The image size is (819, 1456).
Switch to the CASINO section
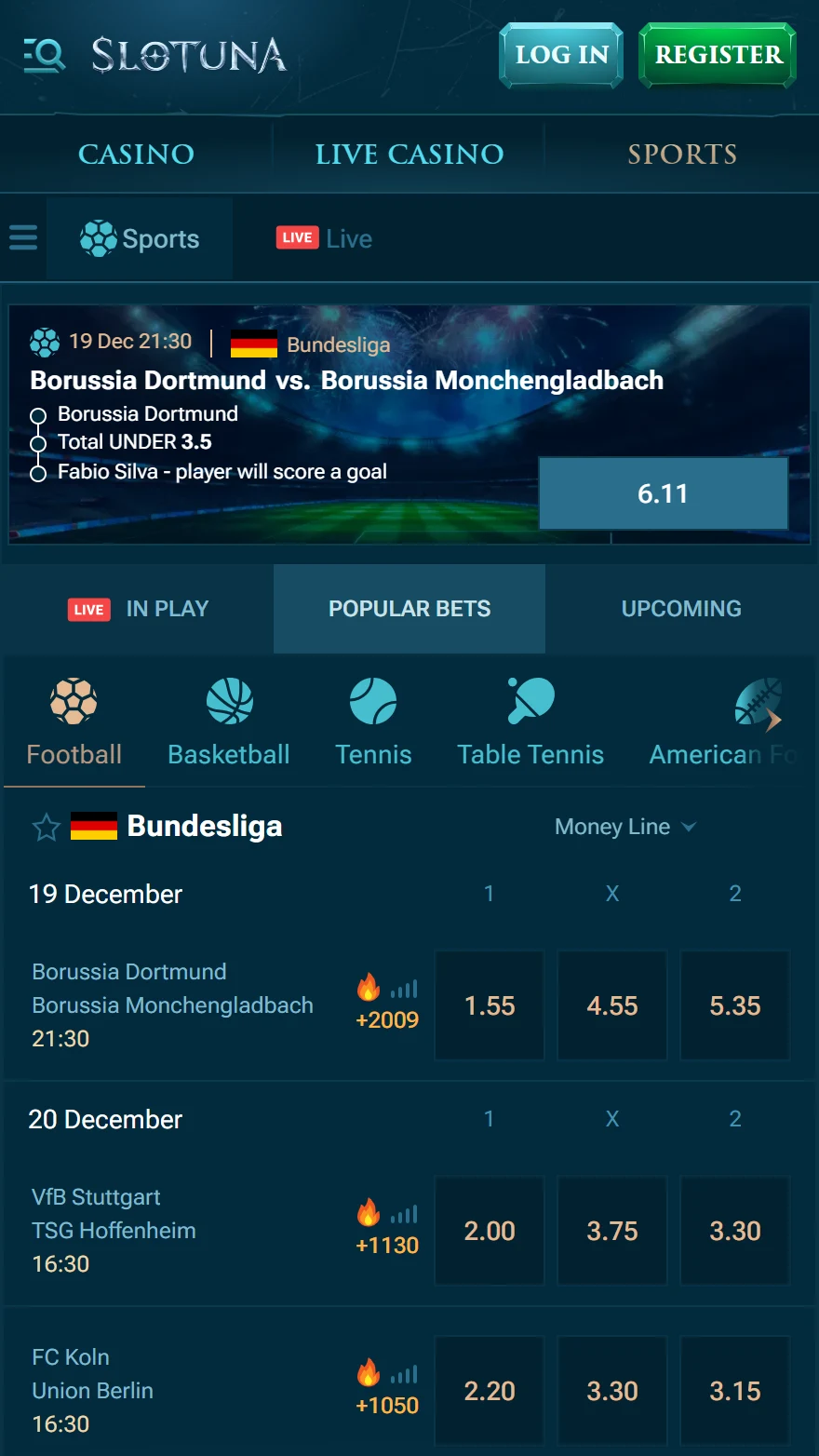(136, 154)
